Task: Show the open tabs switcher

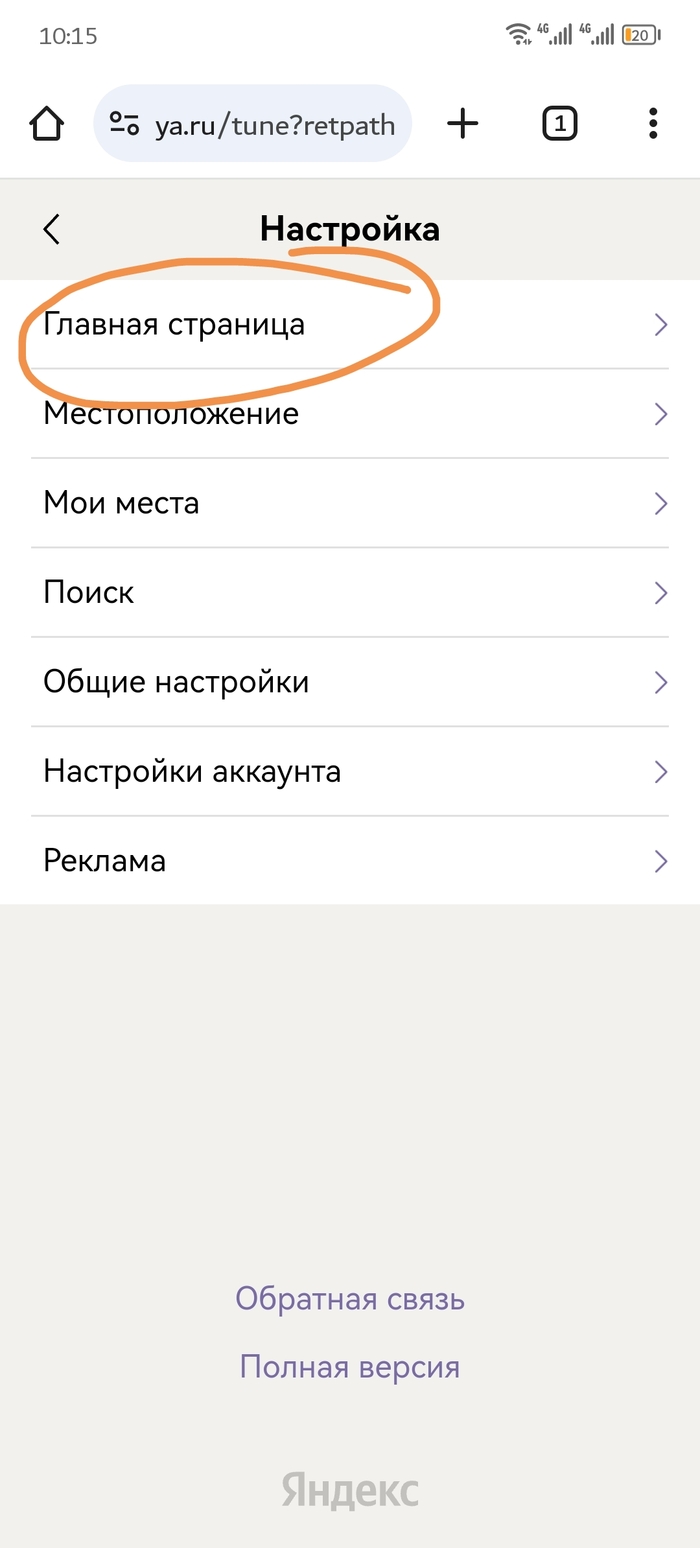Action: point(560,124)
